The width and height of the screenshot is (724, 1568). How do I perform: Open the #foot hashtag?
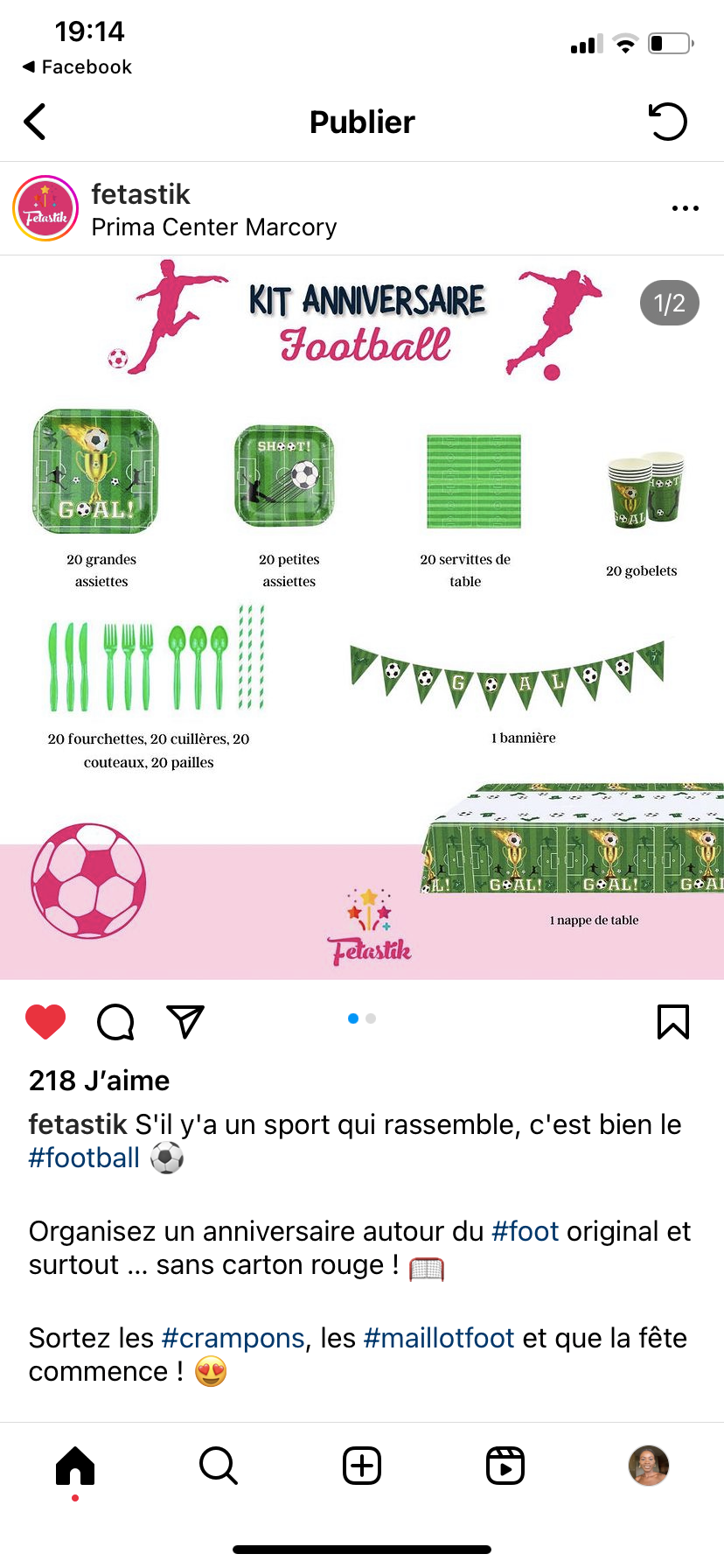tap(526, 1231)
